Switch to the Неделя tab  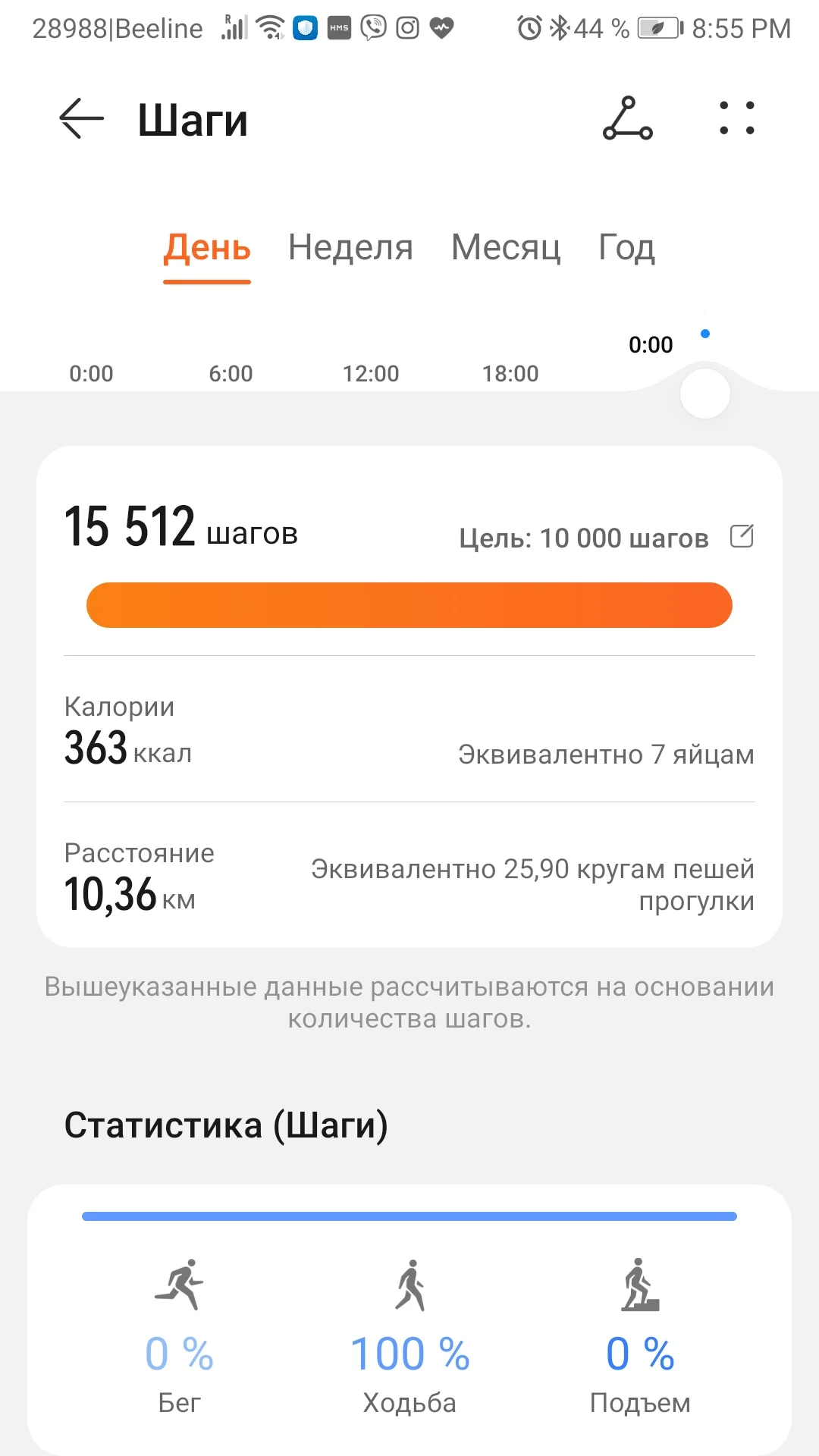(350, 248)
